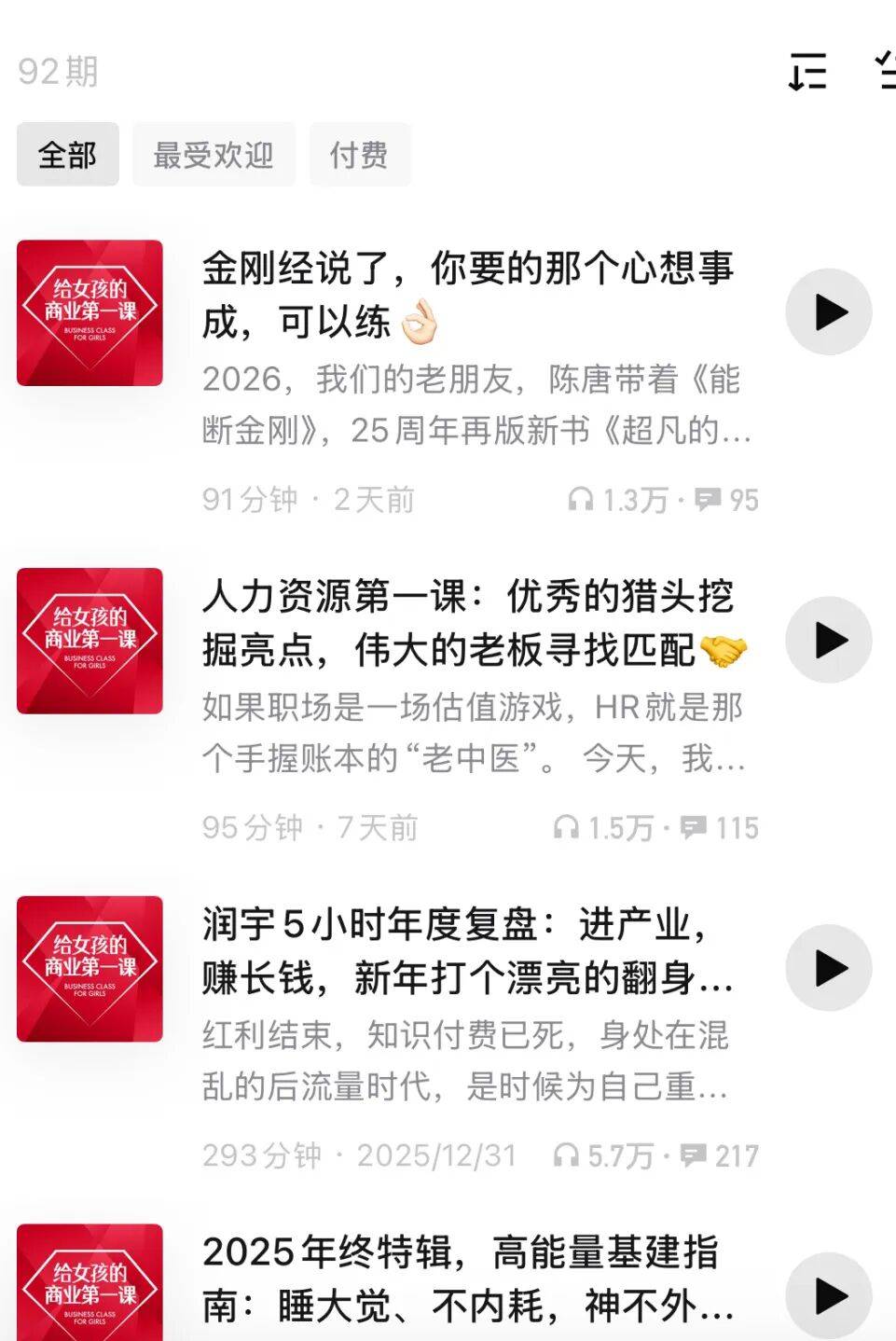Open the 人力资源第一课 episode title
Viewport: 896px width, 1341px height.
tap(466, 620)
